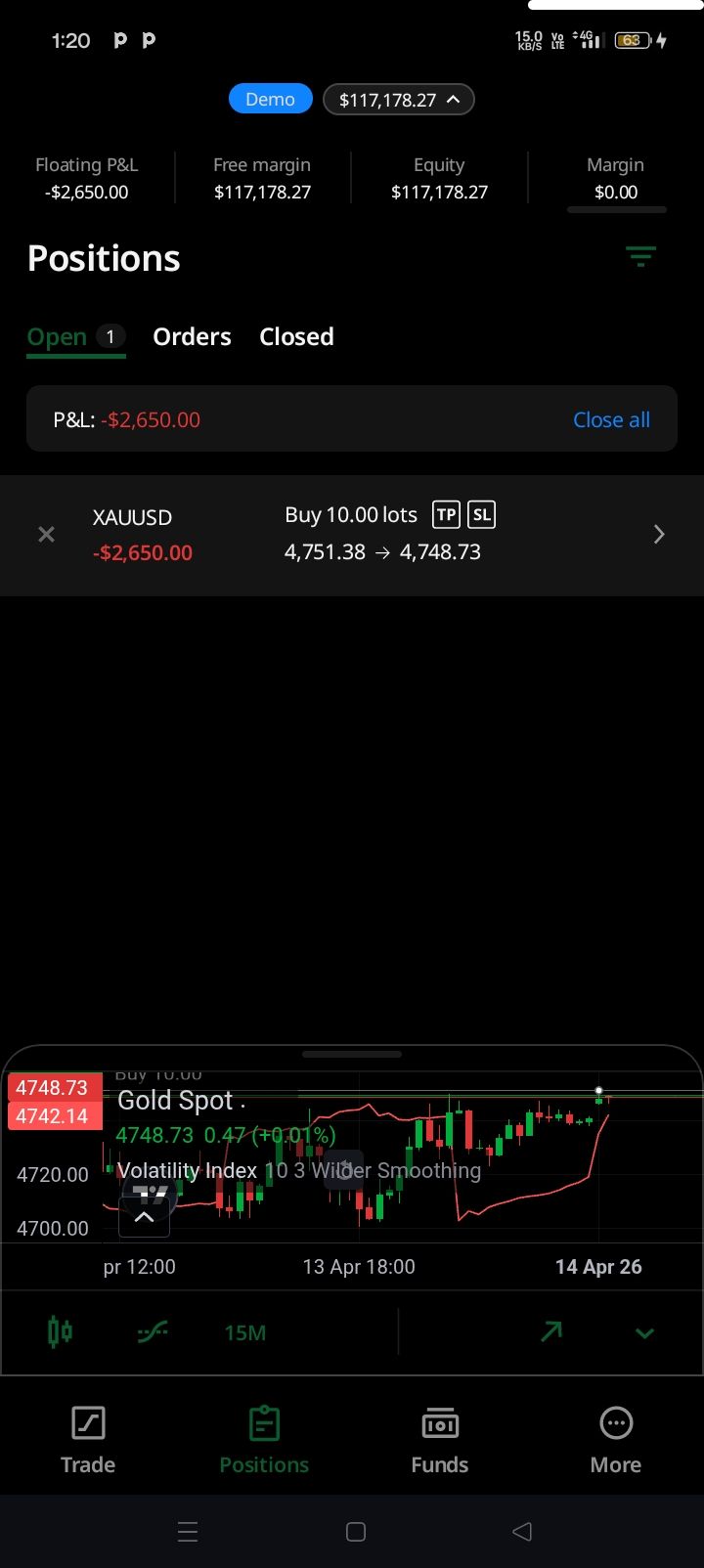704x1568 pixels.
Task: Expand the chart legend arrow
Action: point(144,1218)
